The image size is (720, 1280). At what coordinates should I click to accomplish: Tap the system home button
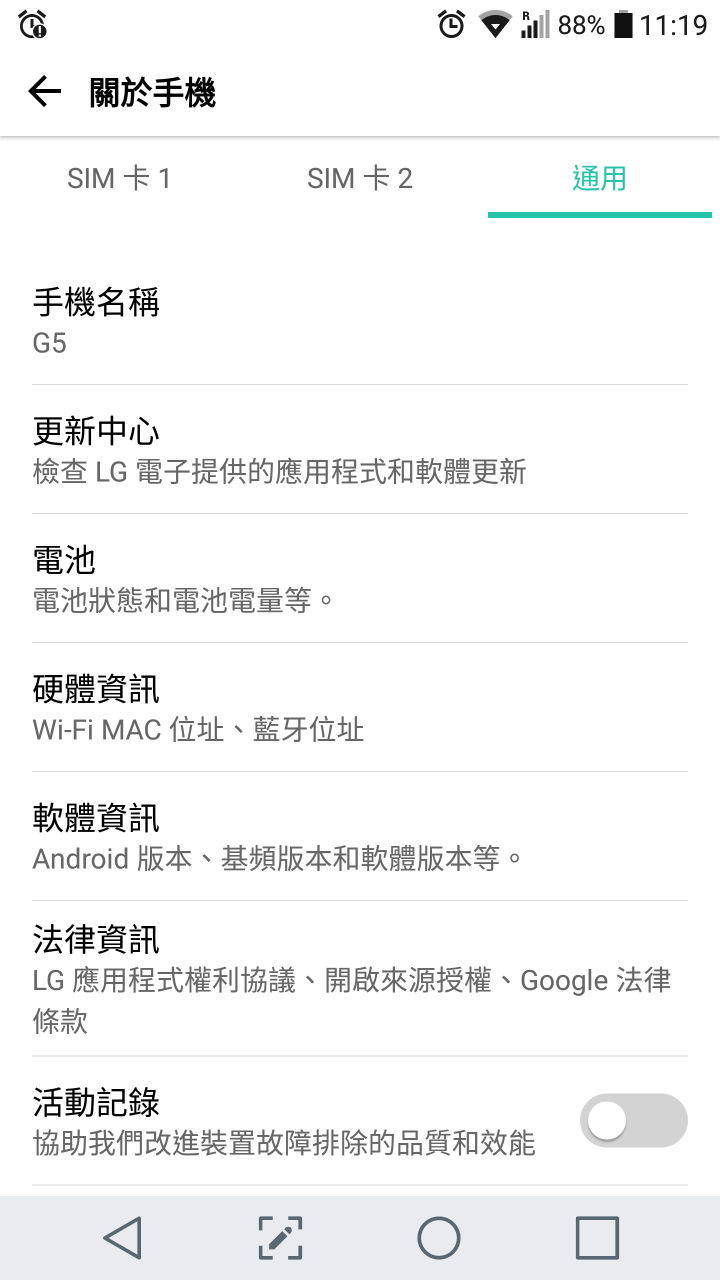(439, 1238)
